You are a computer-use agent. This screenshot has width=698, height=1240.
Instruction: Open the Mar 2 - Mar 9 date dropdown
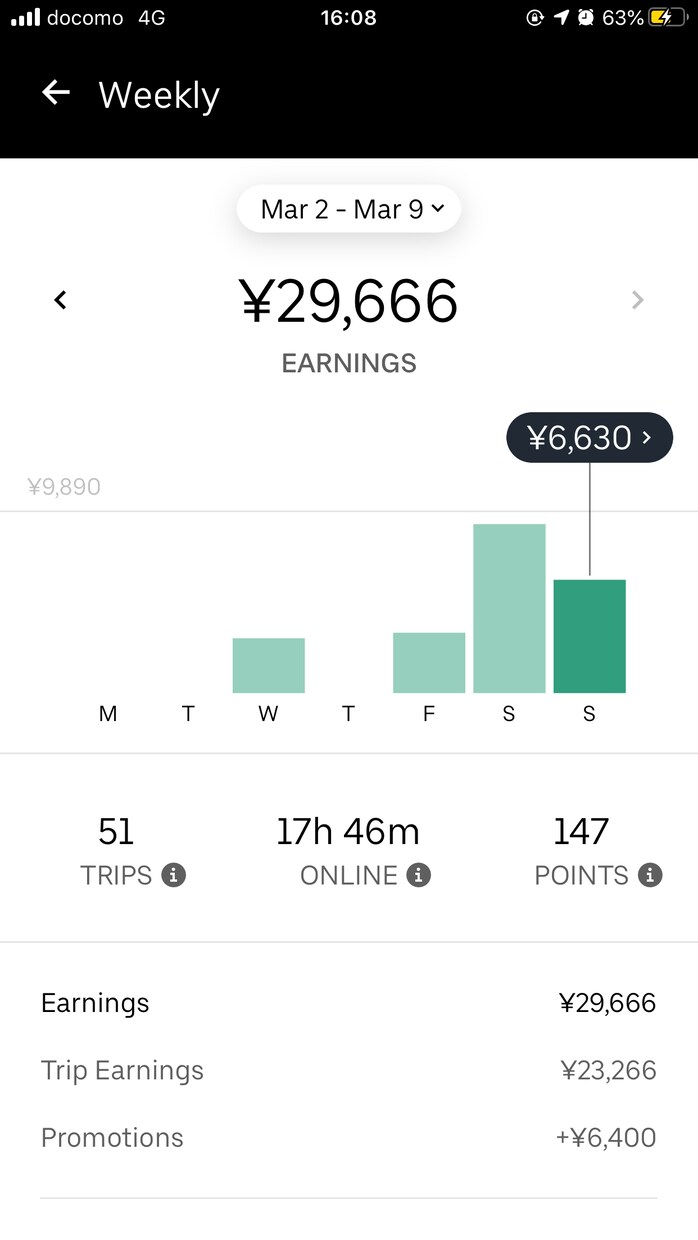[x=349, y=209]
